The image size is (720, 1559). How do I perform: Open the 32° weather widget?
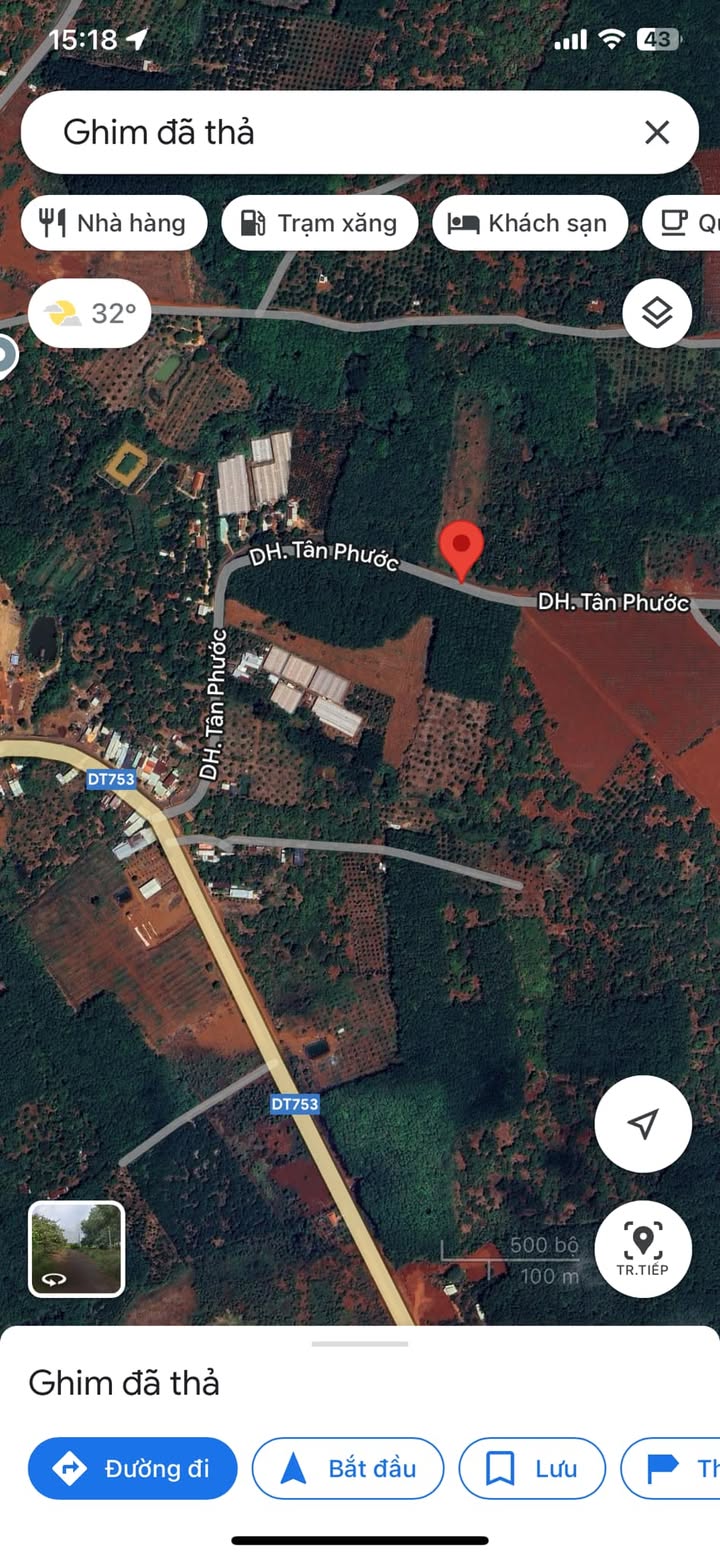tap(90, 313)
